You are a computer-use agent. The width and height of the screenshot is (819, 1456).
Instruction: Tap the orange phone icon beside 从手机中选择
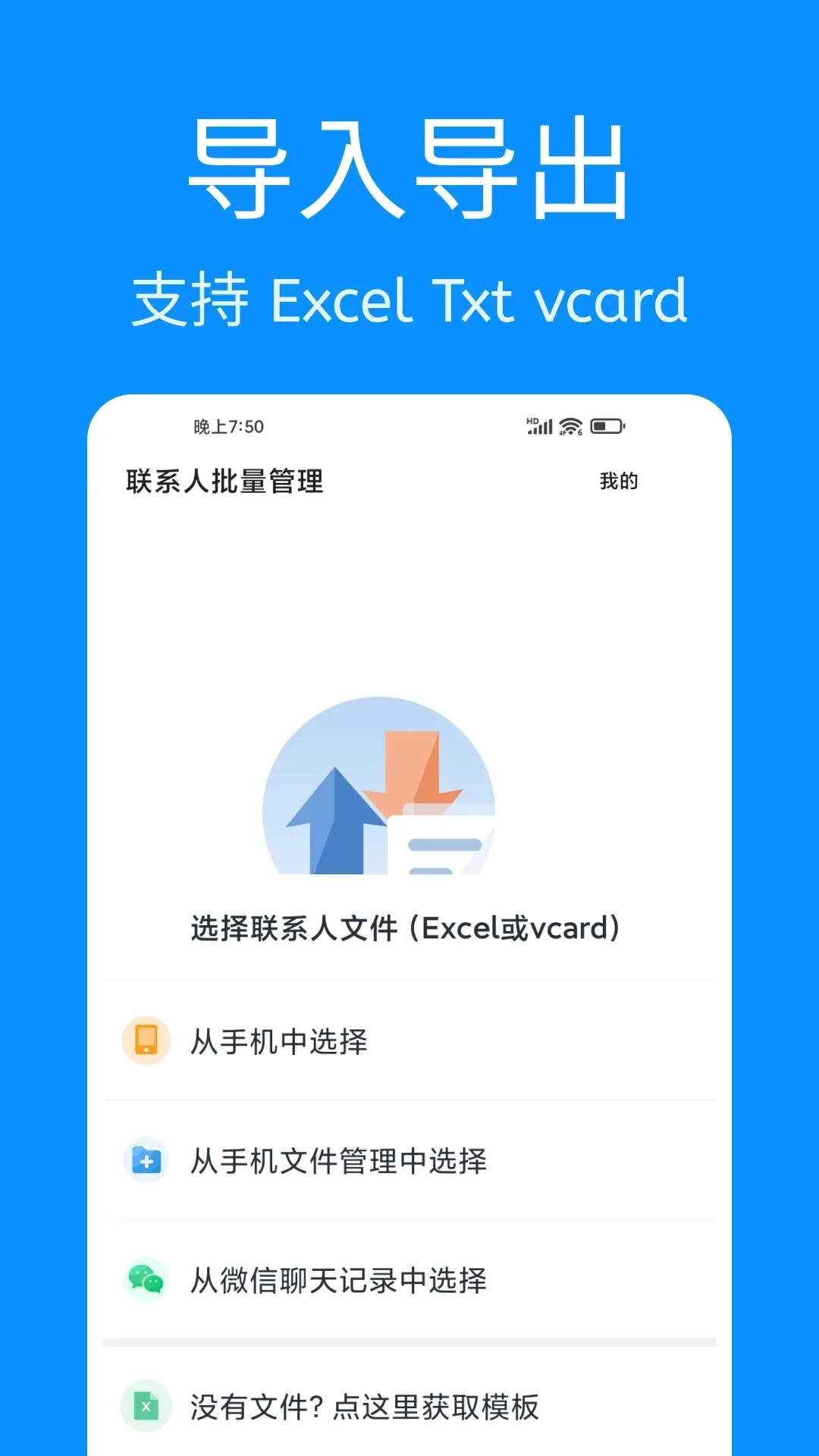(146, 1041)
